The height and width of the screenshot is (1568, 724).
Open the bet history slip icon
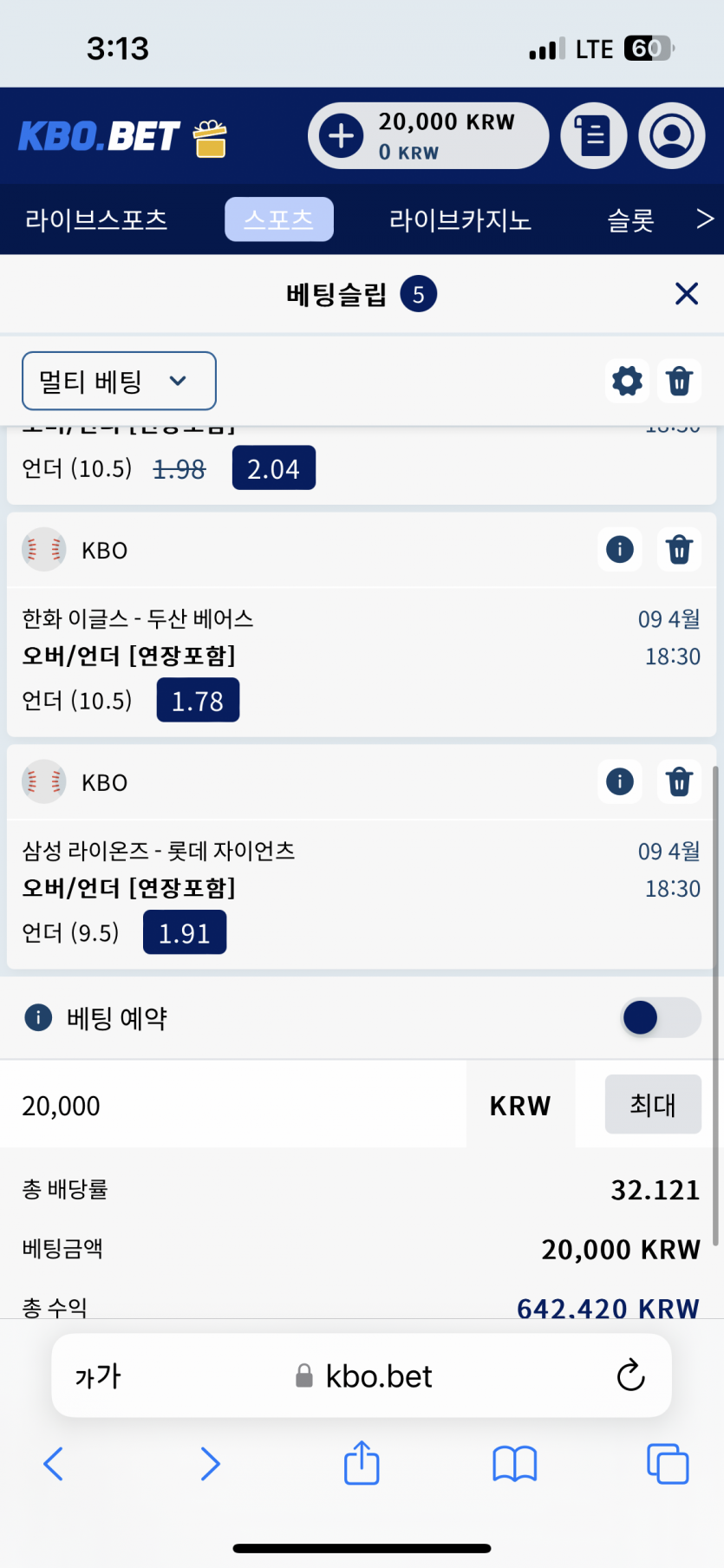(x=594, y=136)
